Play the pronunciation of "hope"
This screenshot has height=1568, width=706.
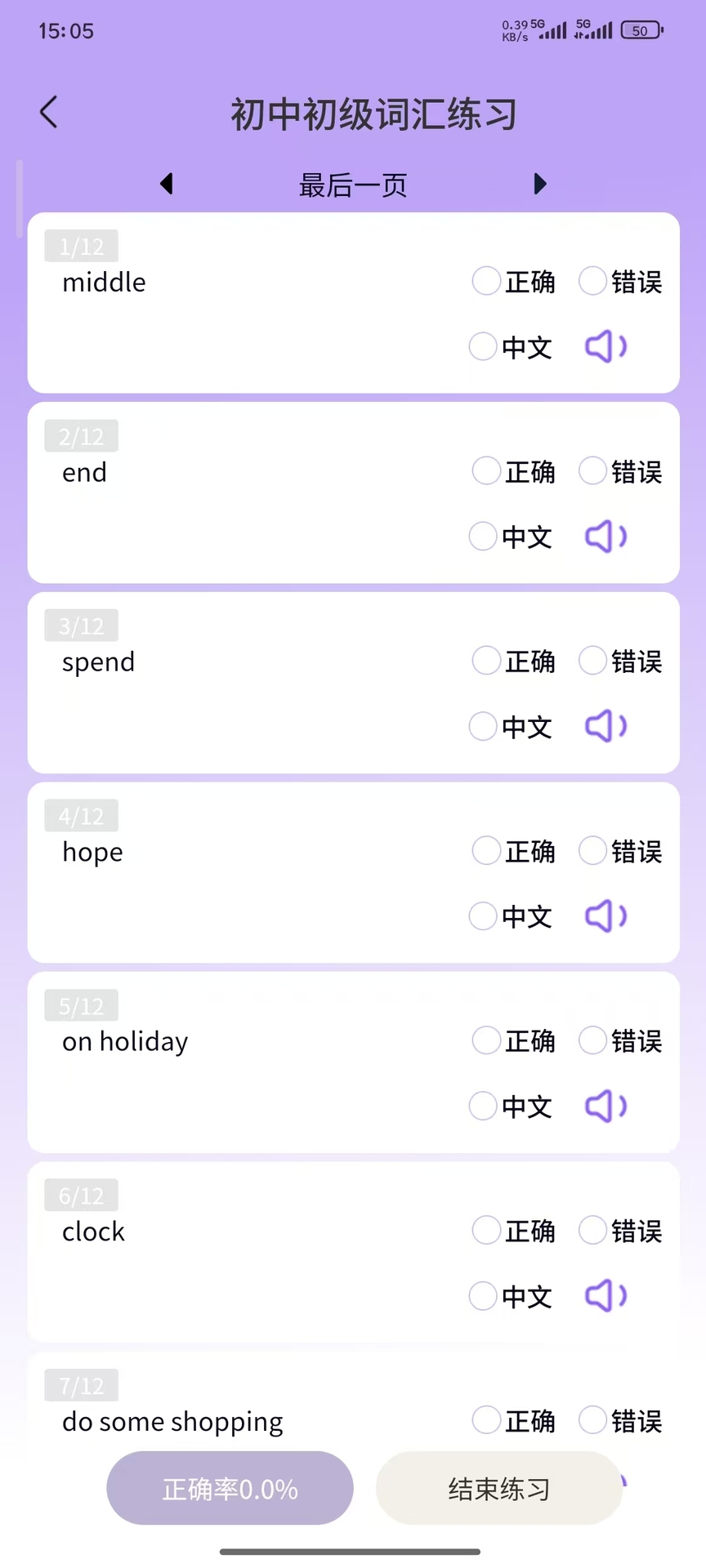click(x=605, y=915)
